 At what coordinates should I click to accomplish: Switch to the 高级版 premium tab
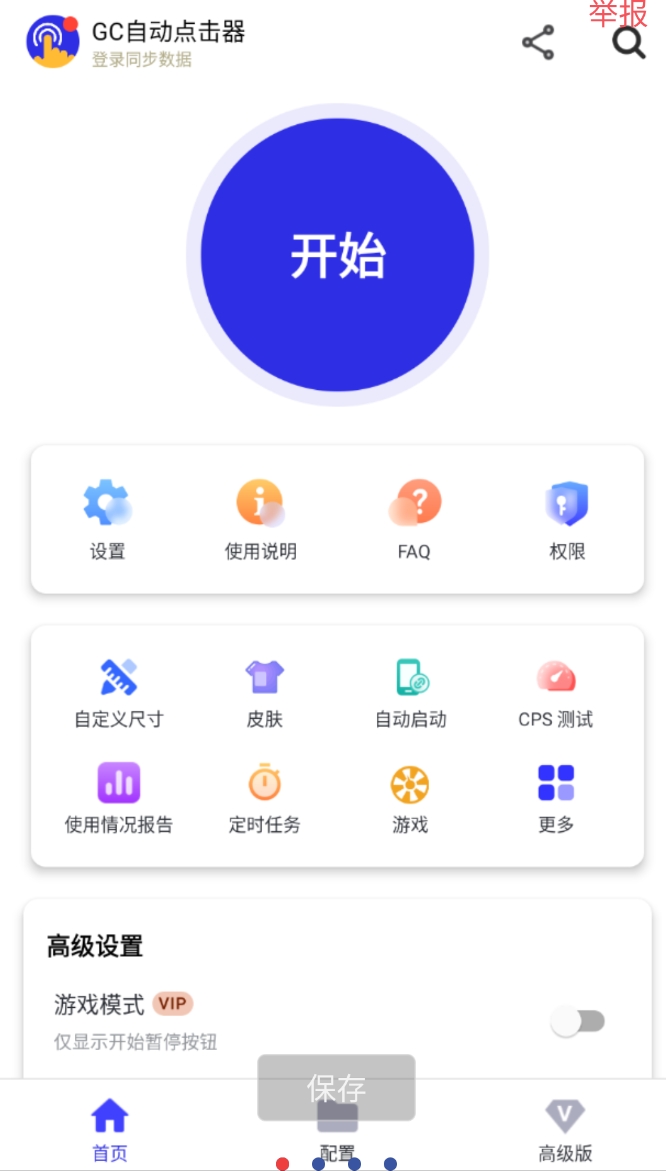click(x=565, y=1130)
